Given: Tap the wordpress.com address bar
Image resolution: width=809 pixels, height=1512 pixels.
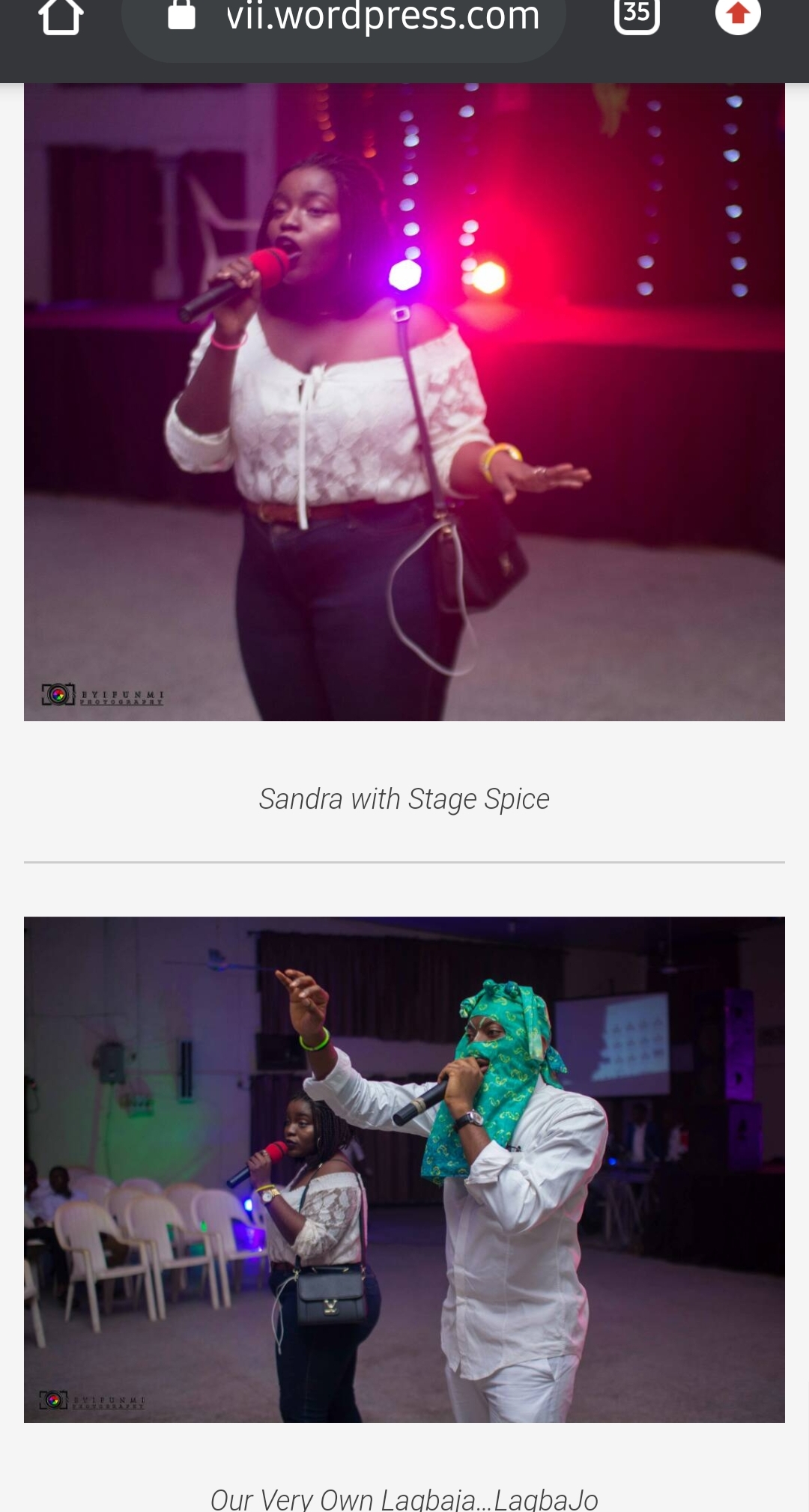Looking at the screenshot, I should pyautogui.click(x=360, y=18).
